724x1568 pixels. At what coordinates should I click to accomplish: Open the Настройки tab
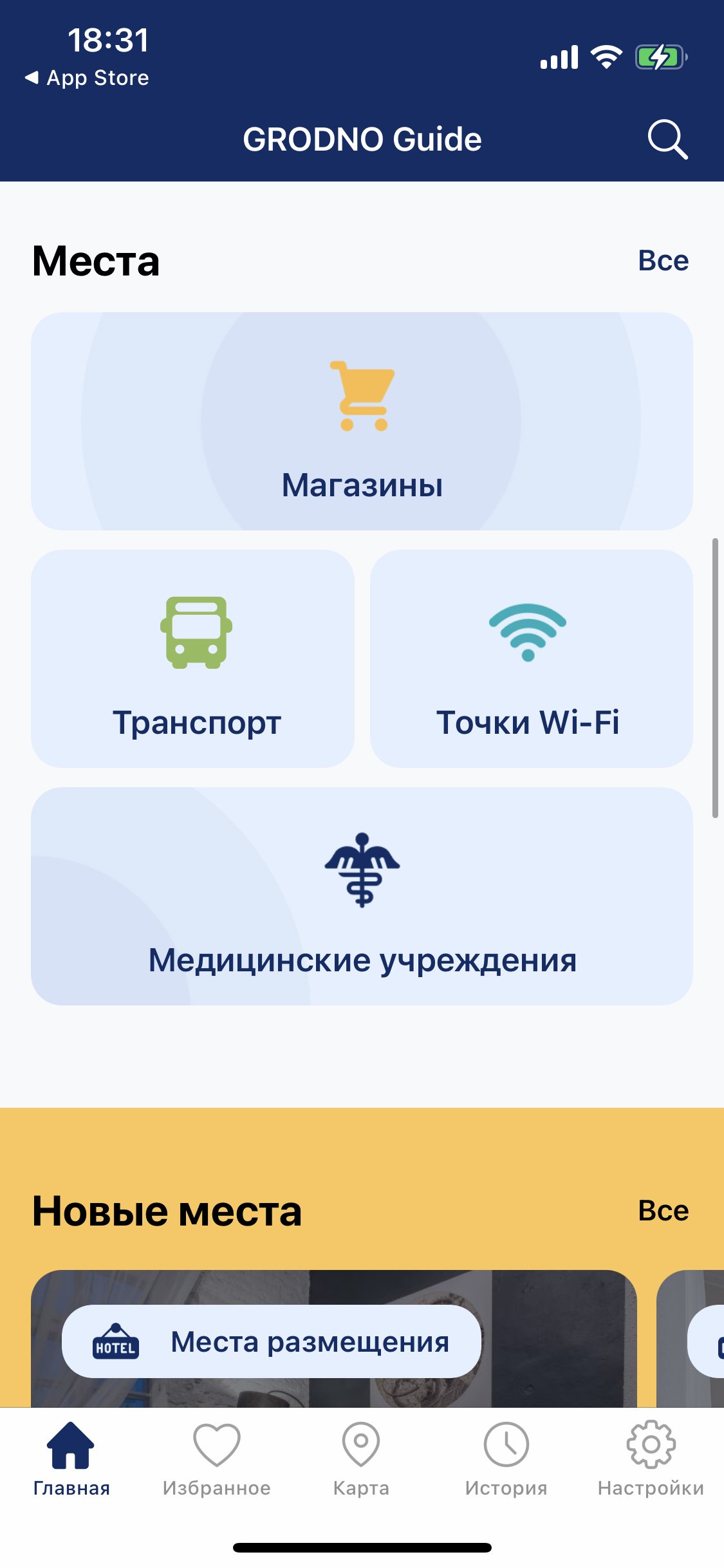pyautogui.click(x=651, y=1459)
